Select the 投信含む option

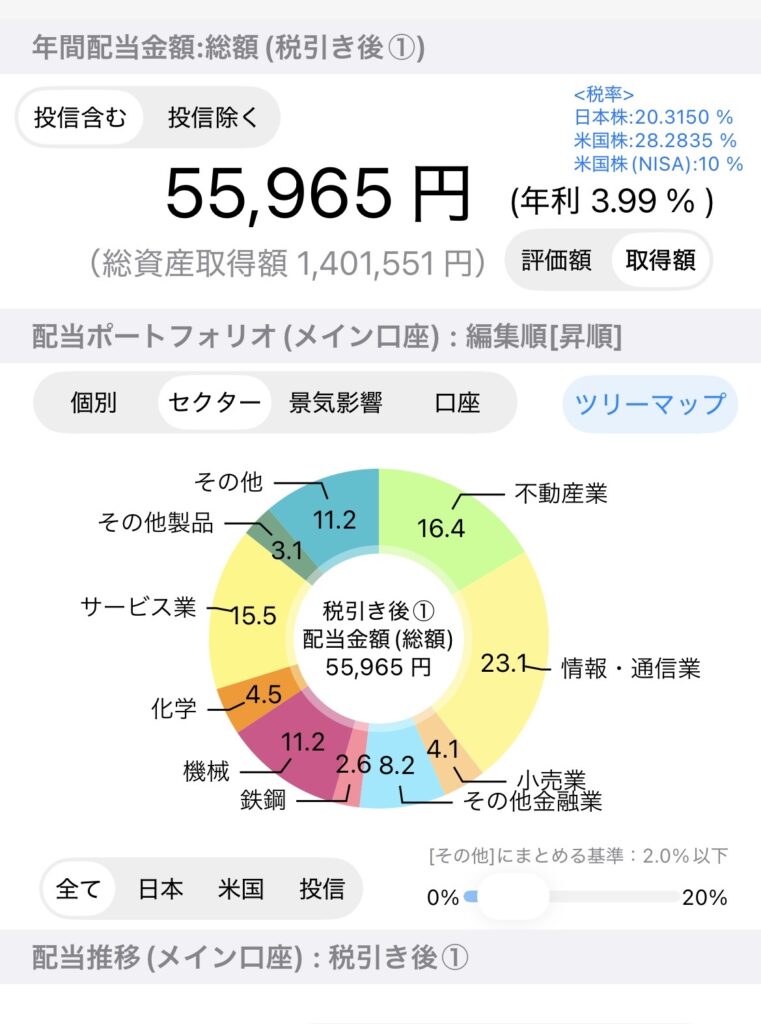coord(81,118)
